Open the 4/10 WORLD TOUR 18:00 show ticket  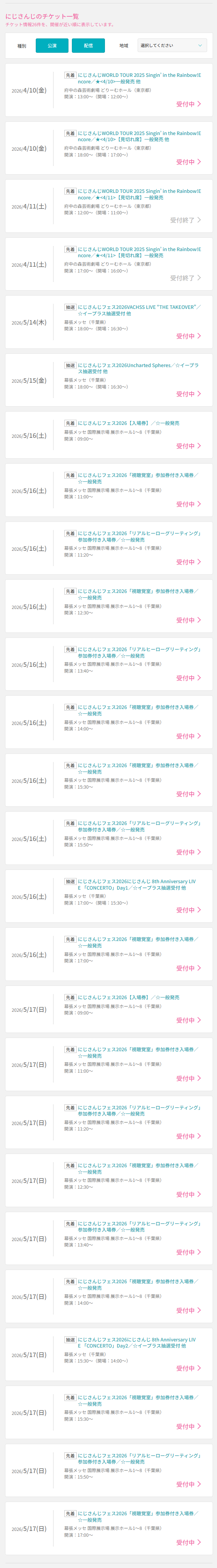[109, 148]
